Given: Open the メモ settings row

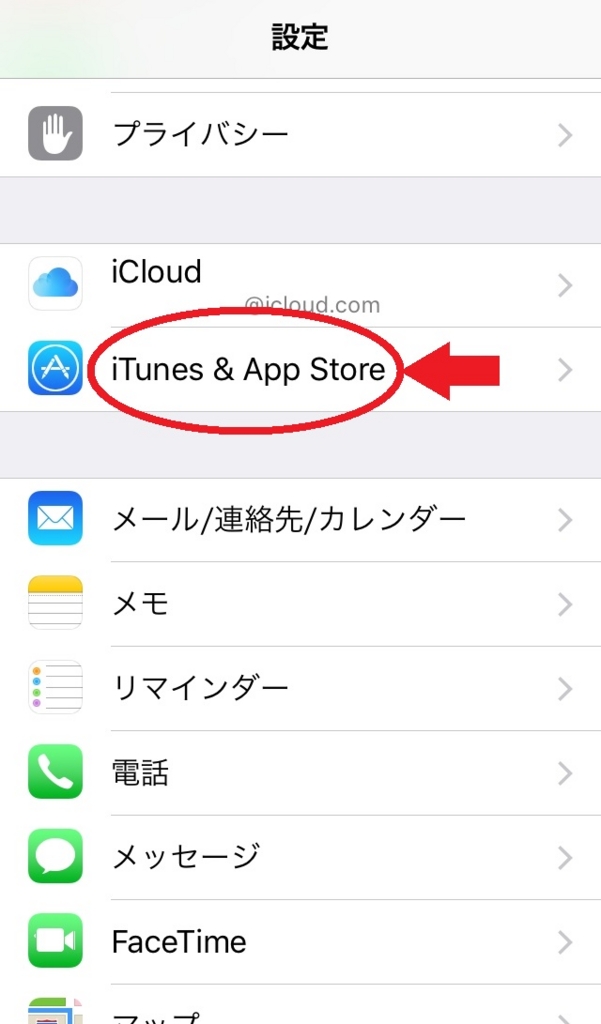Looking at the screenshot, I should click(x=300, y=604).
